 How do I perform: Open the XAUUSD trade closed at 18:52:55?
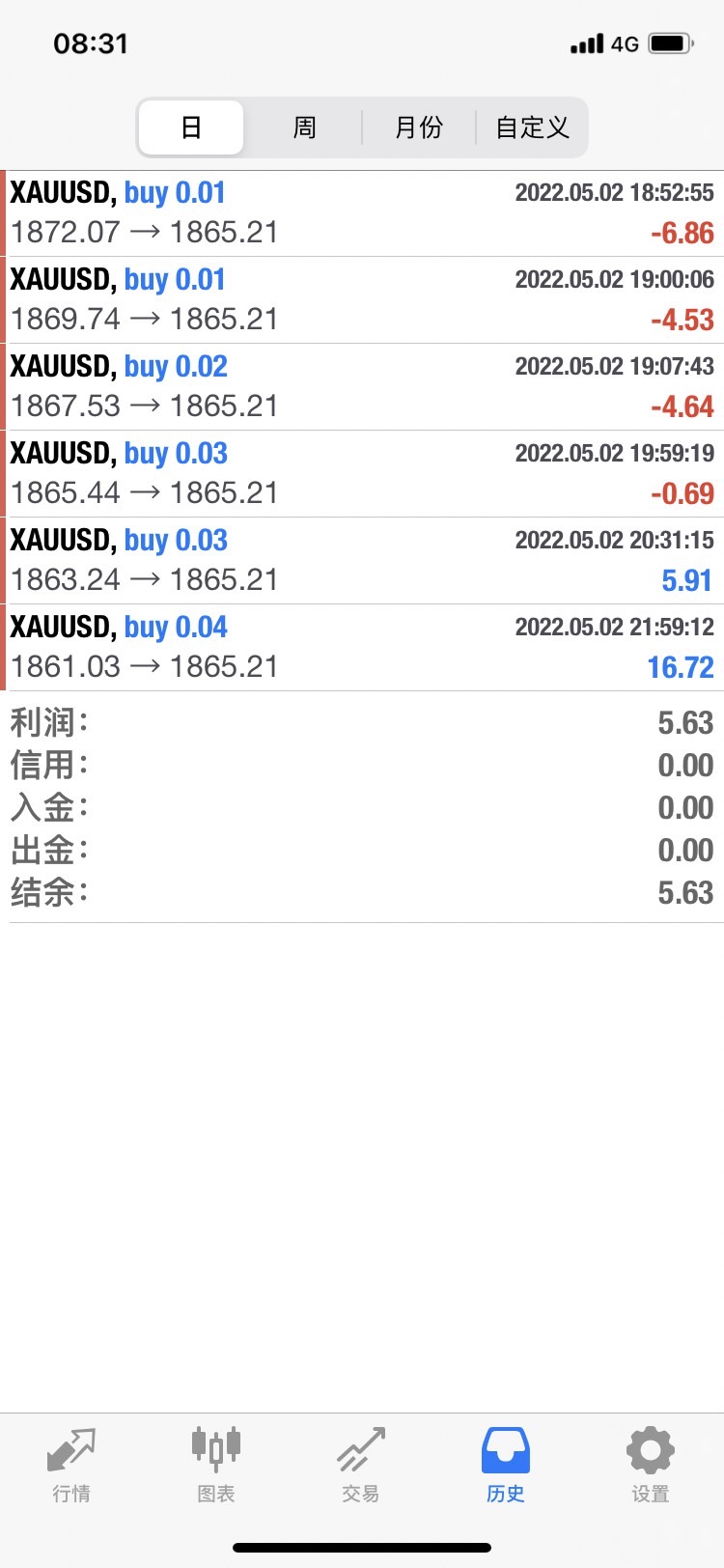(x=362, y=213)
